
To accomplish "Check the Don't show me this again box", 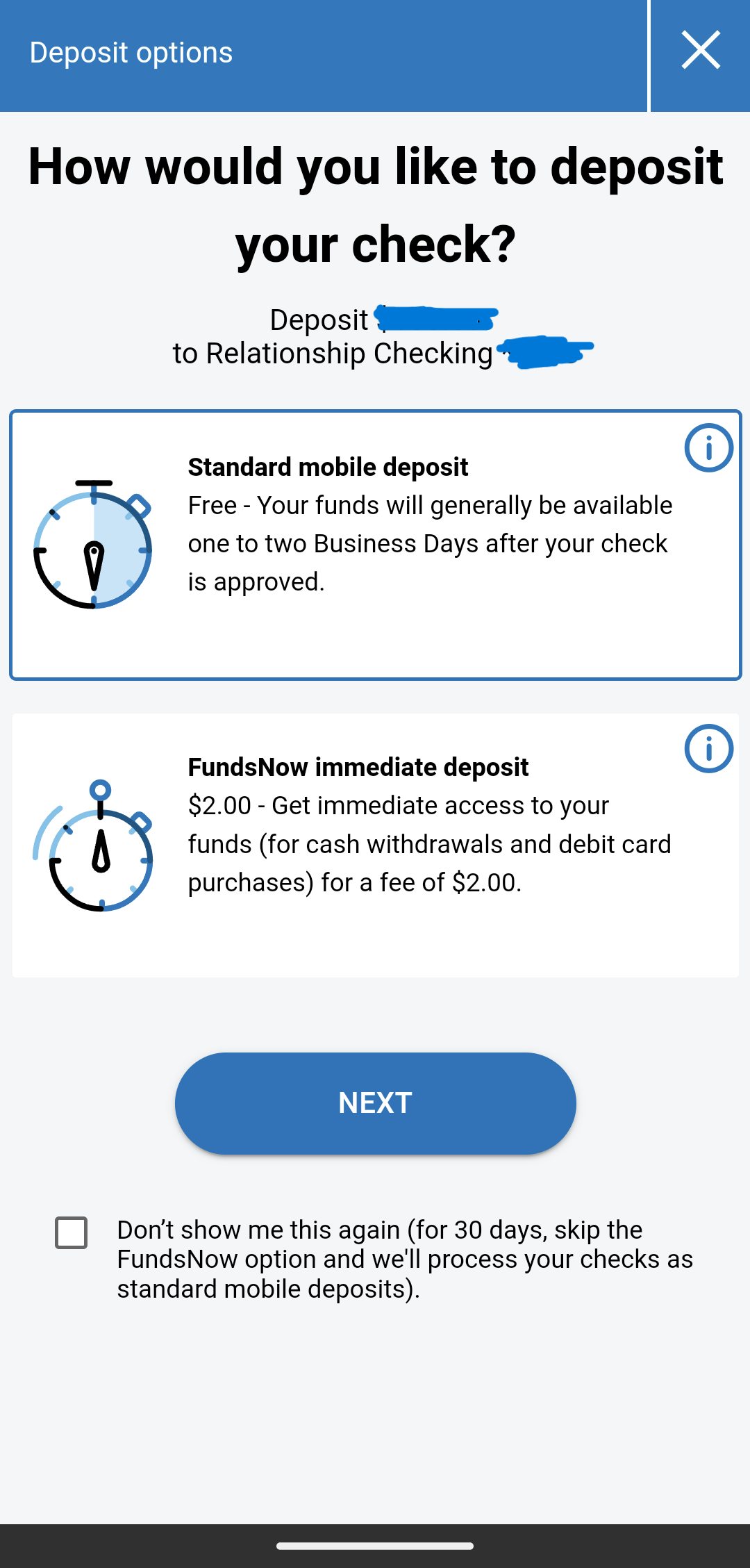I will [x=72, y=1233].
